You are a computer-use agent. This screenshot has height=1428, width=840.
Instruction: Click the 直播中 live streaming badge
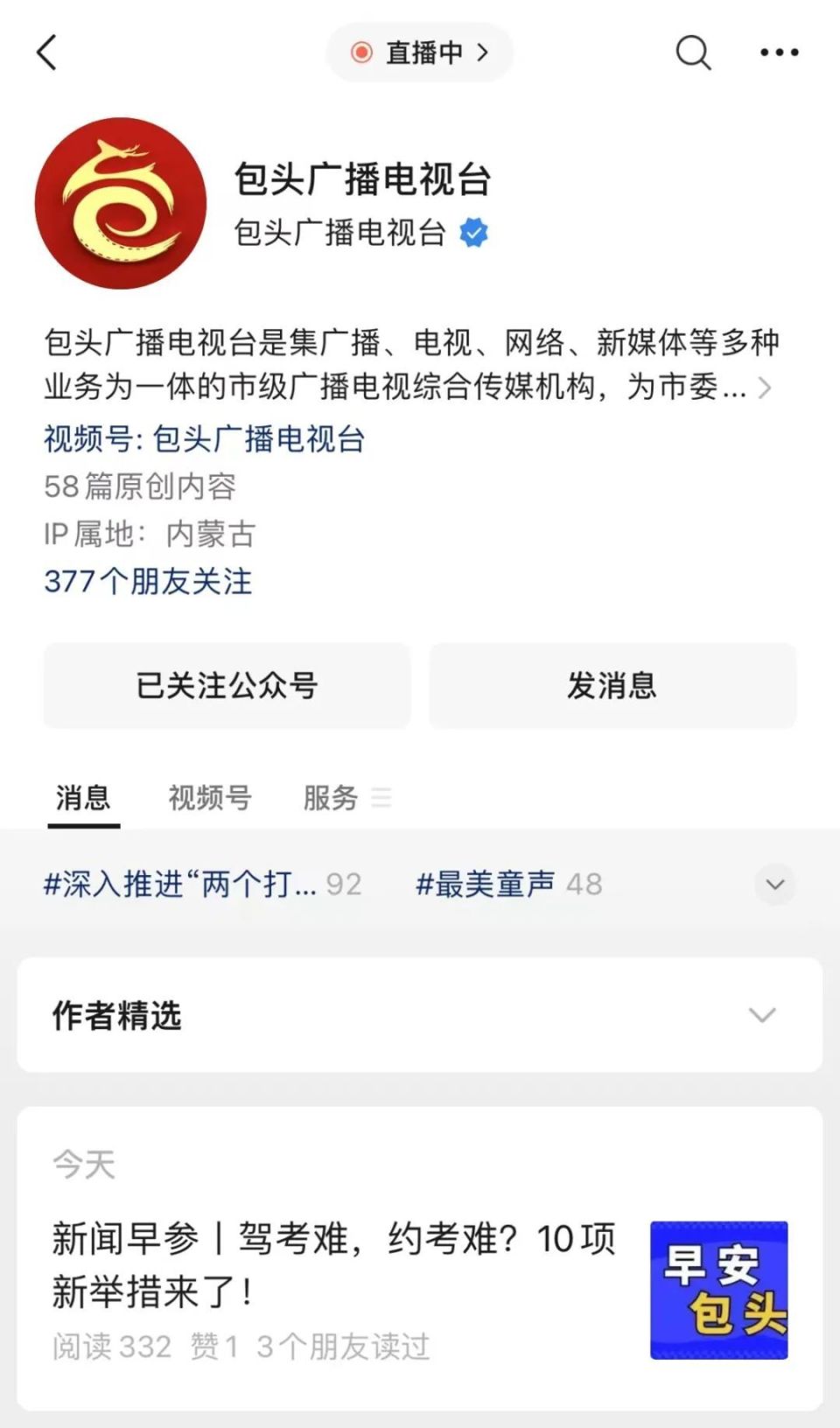tap(419, 52)
